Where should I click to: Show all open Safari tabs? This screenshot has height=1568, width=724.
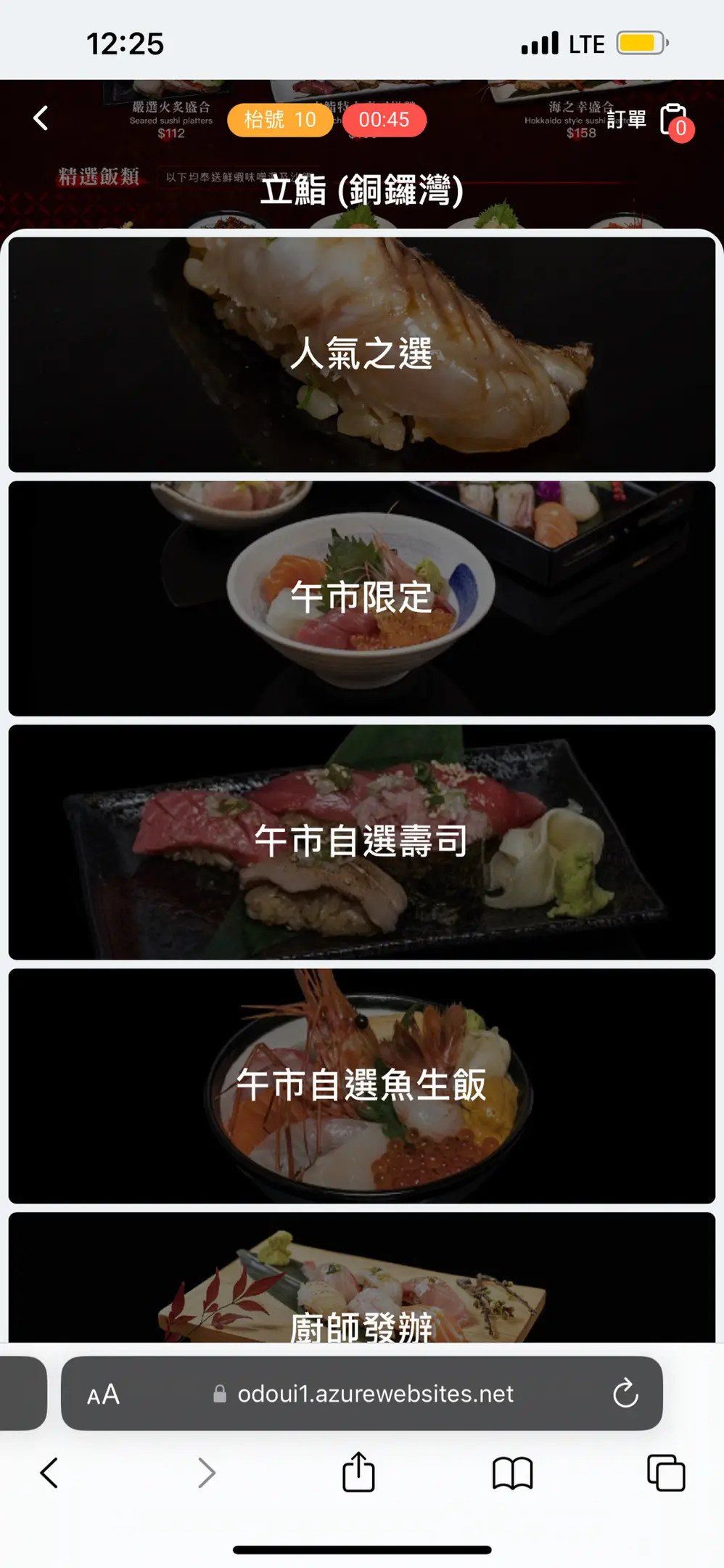coord(665,1473)
